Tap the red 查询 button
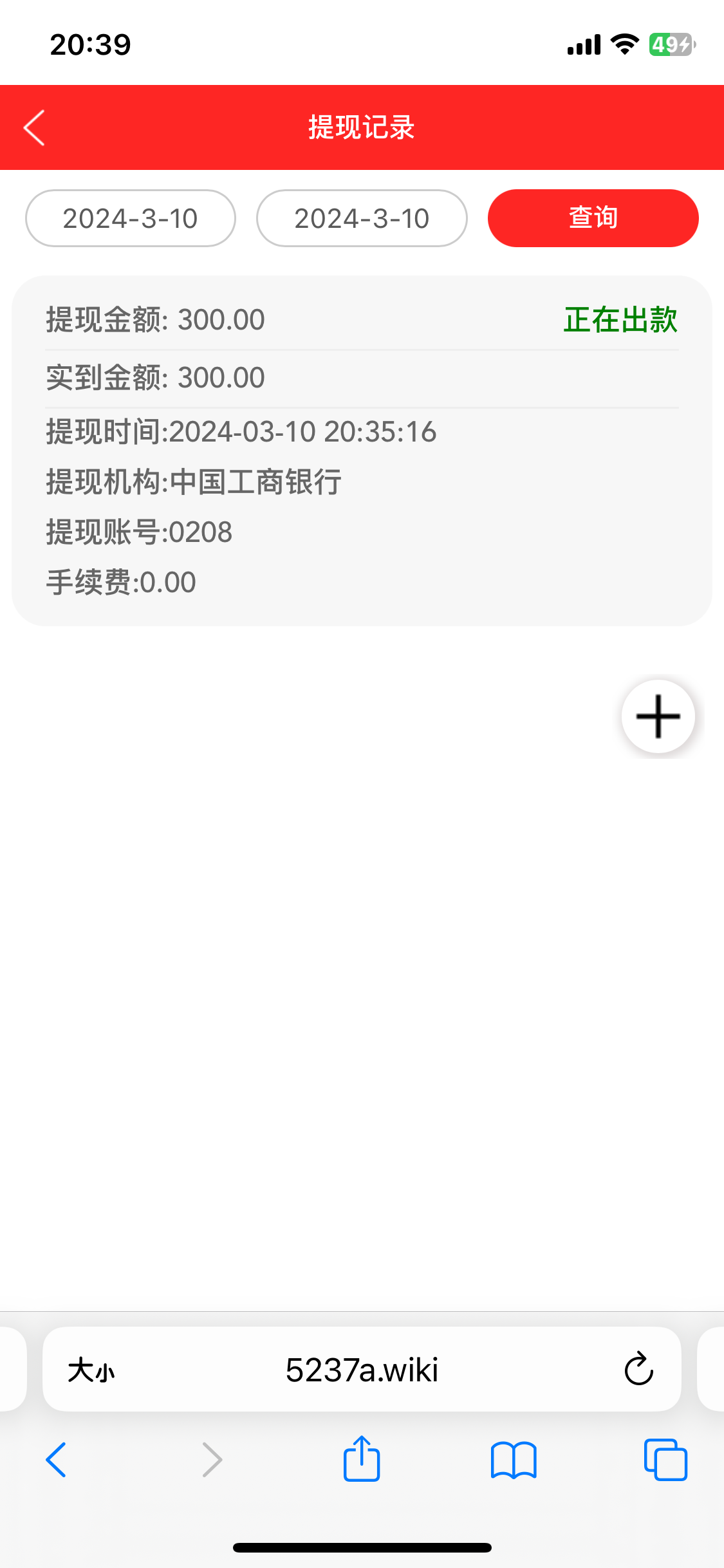 593,218
